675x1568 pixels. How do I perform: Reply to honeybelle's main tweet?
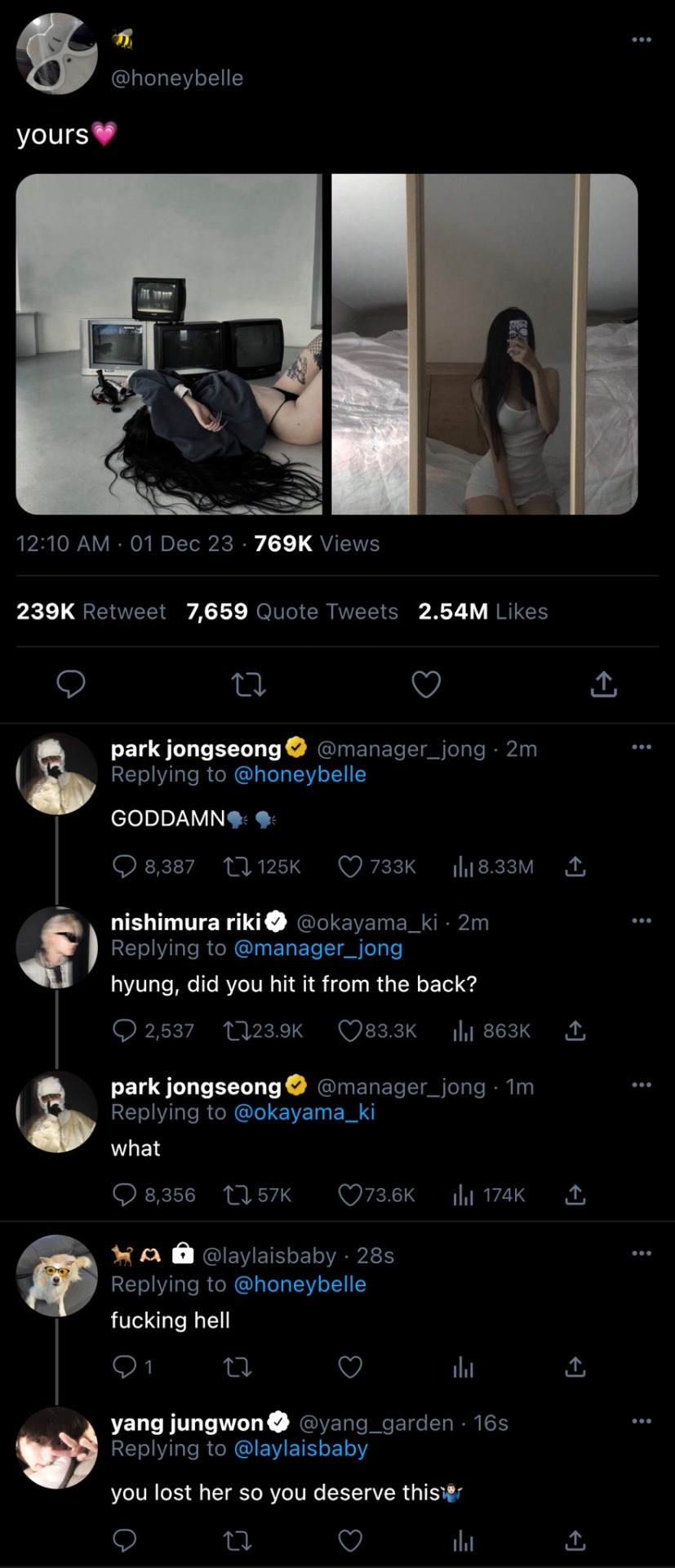71,684
